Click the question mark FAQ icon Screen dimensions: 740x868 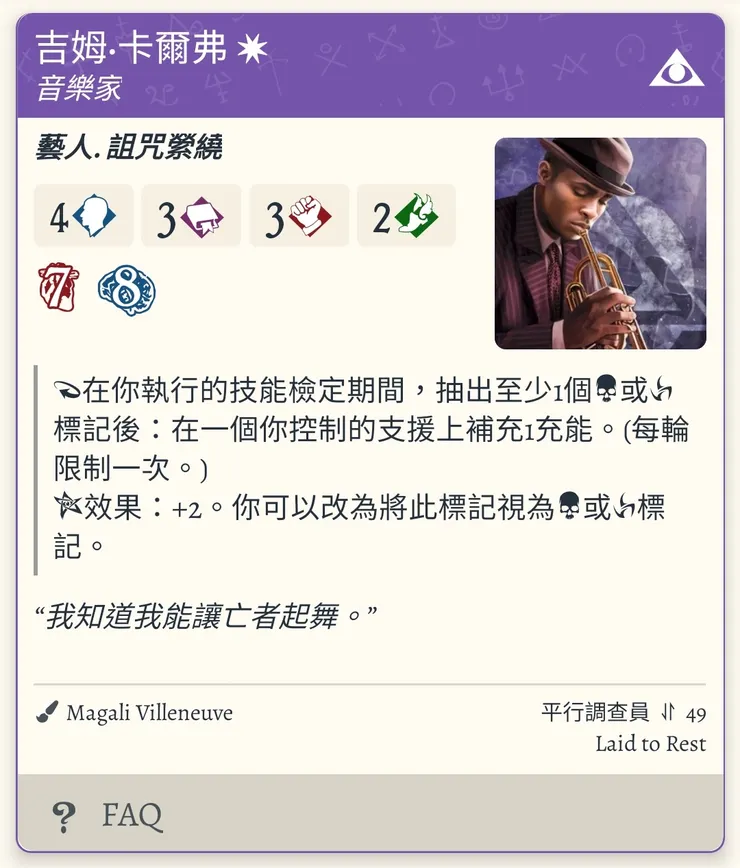(62, 816)
